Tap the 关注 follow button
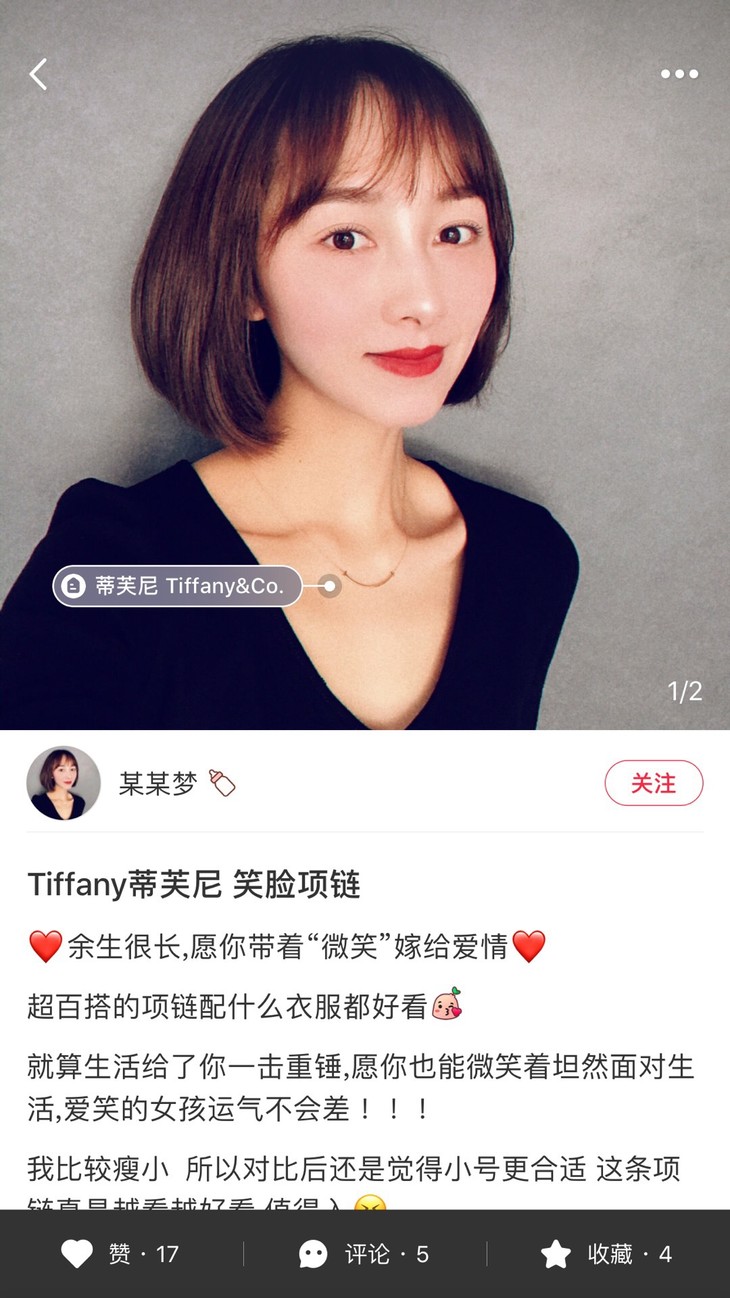Viewport: 730px width, 1298px height. click(x=653, y=783)
